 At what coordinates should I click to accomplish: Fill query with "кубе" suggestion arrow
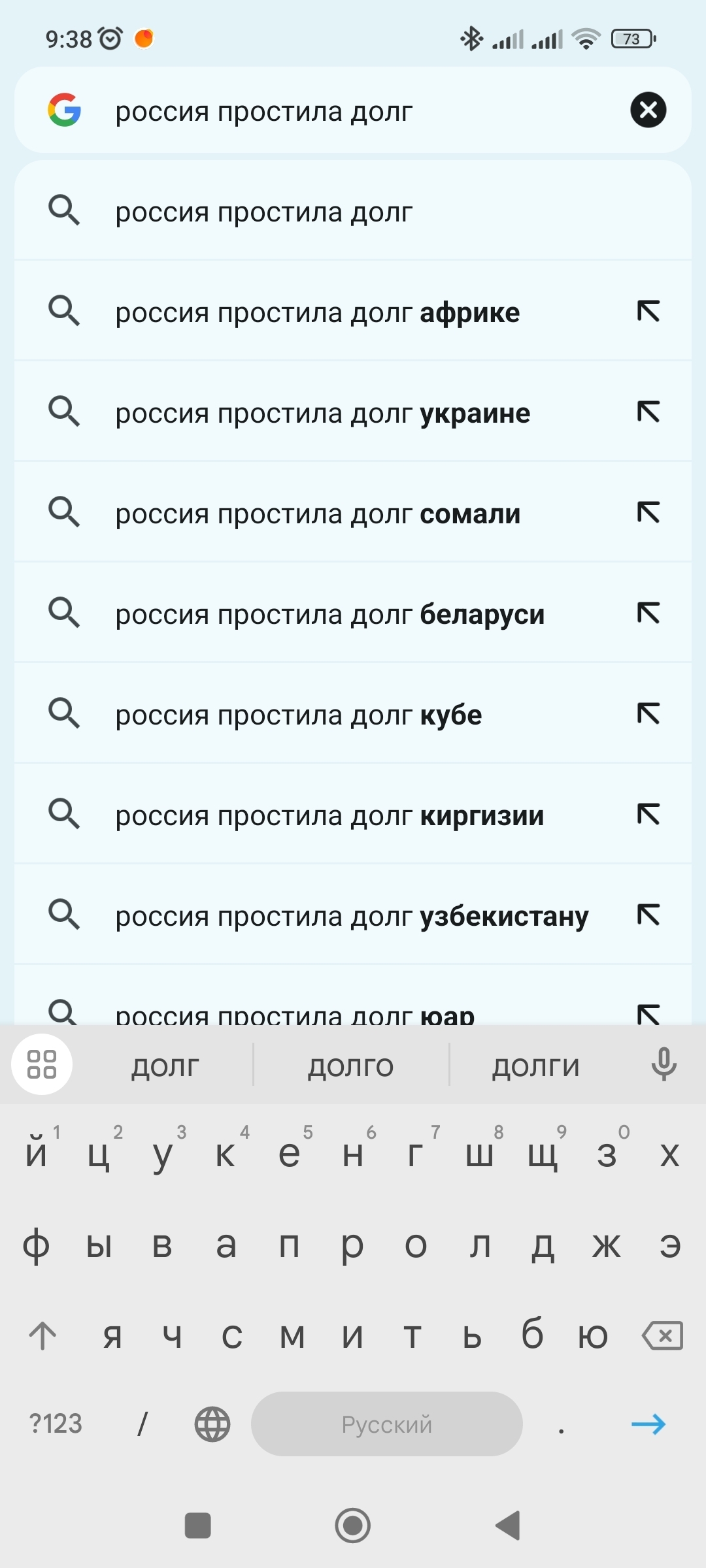click(648, 714)
